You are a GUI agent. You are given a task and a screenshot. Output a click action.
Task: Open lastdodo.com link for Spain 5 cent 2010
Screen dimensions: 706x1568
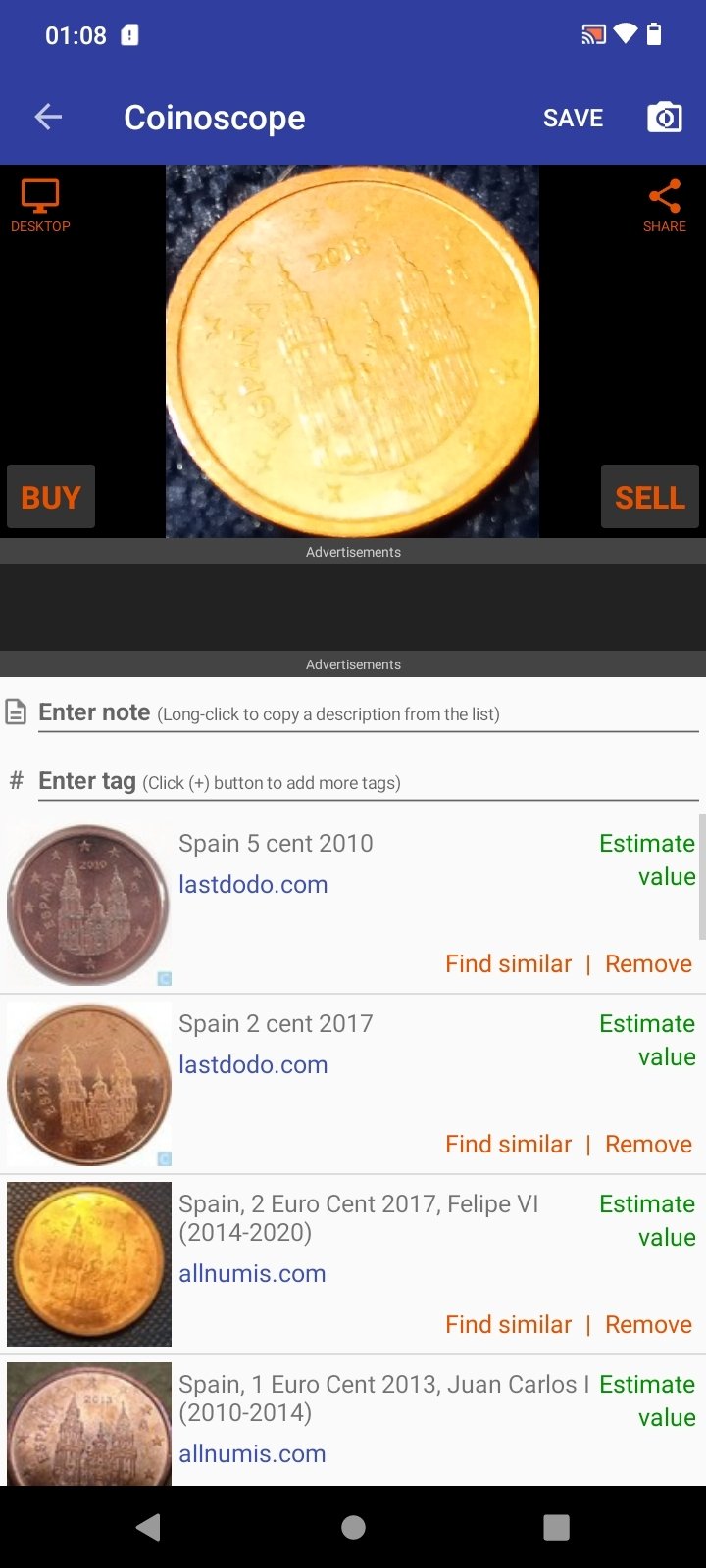pyautogui.click(x=253, y=884)
